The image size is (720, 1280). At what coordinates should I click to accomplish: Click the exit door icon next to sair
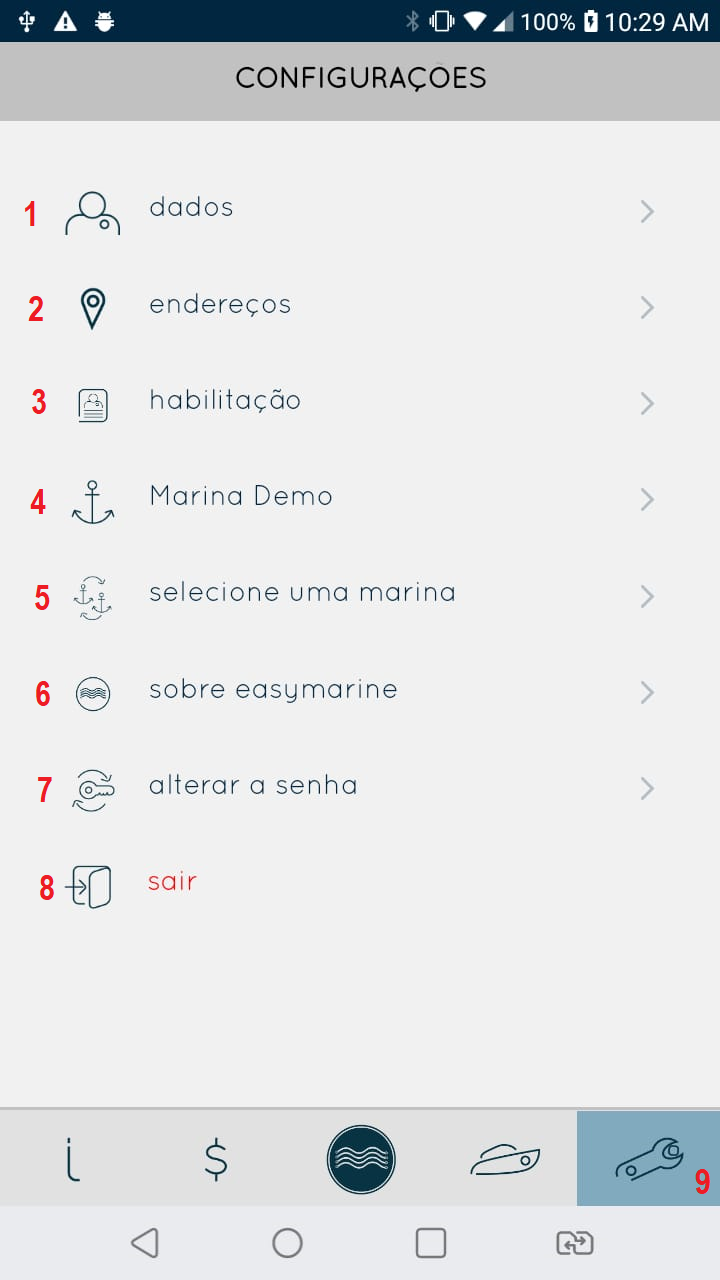click(x=88, y=885)
